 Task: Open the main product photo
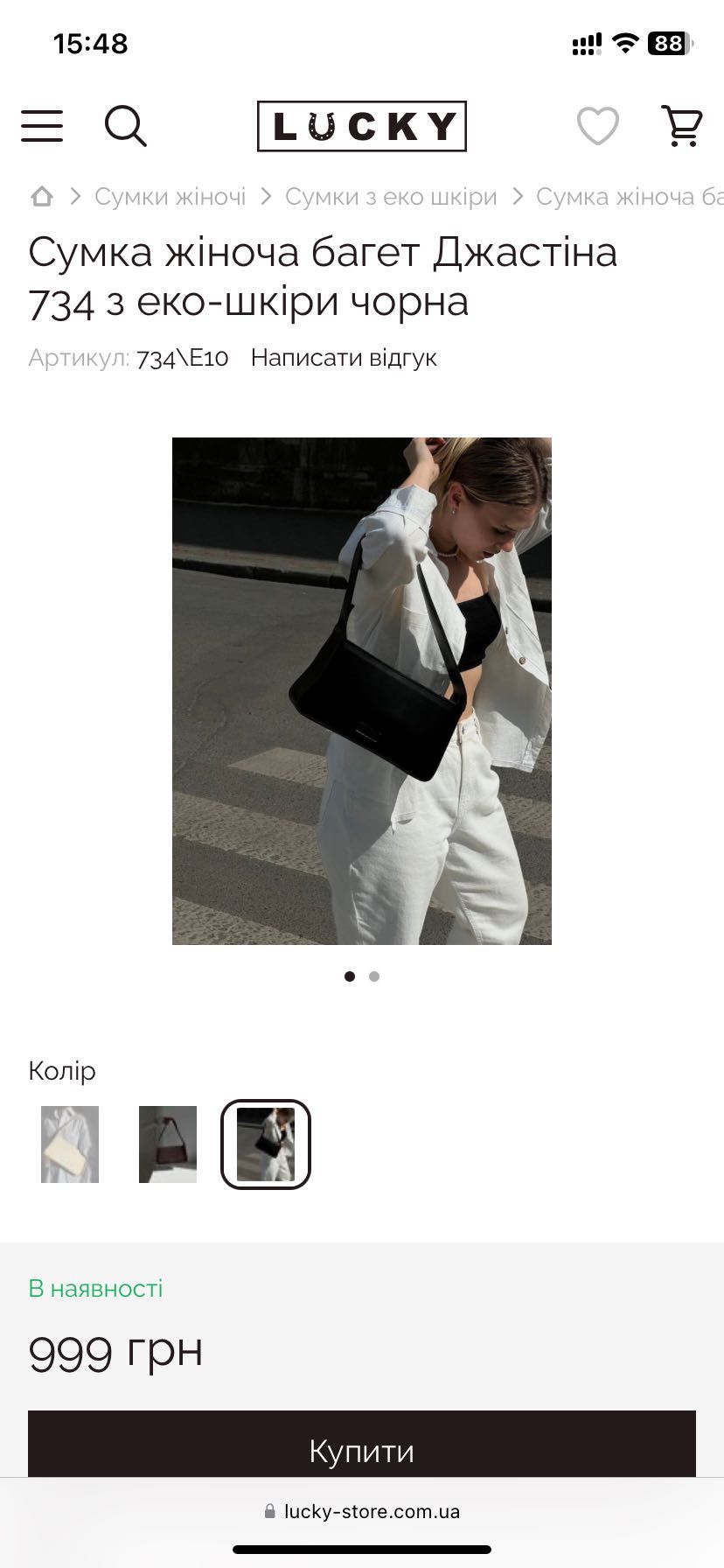coord(361,690)
